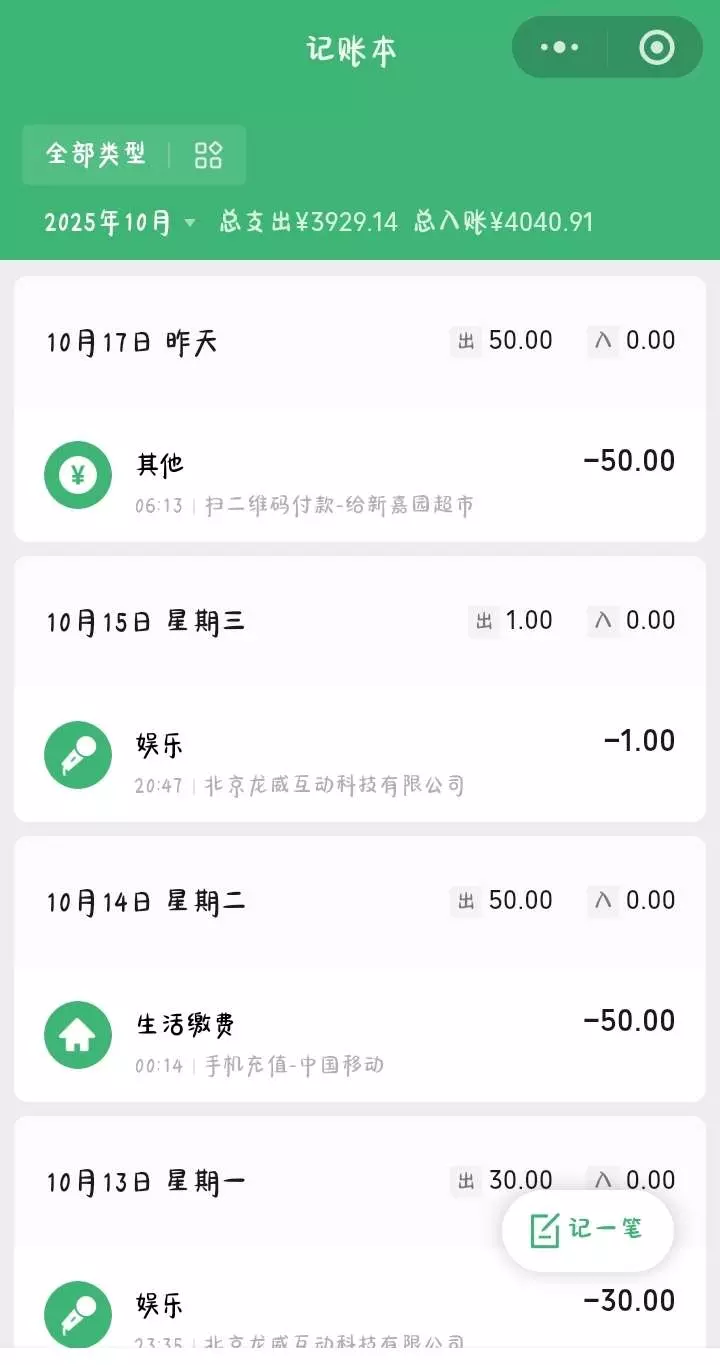Open the 全部类型 category filter

134,155
